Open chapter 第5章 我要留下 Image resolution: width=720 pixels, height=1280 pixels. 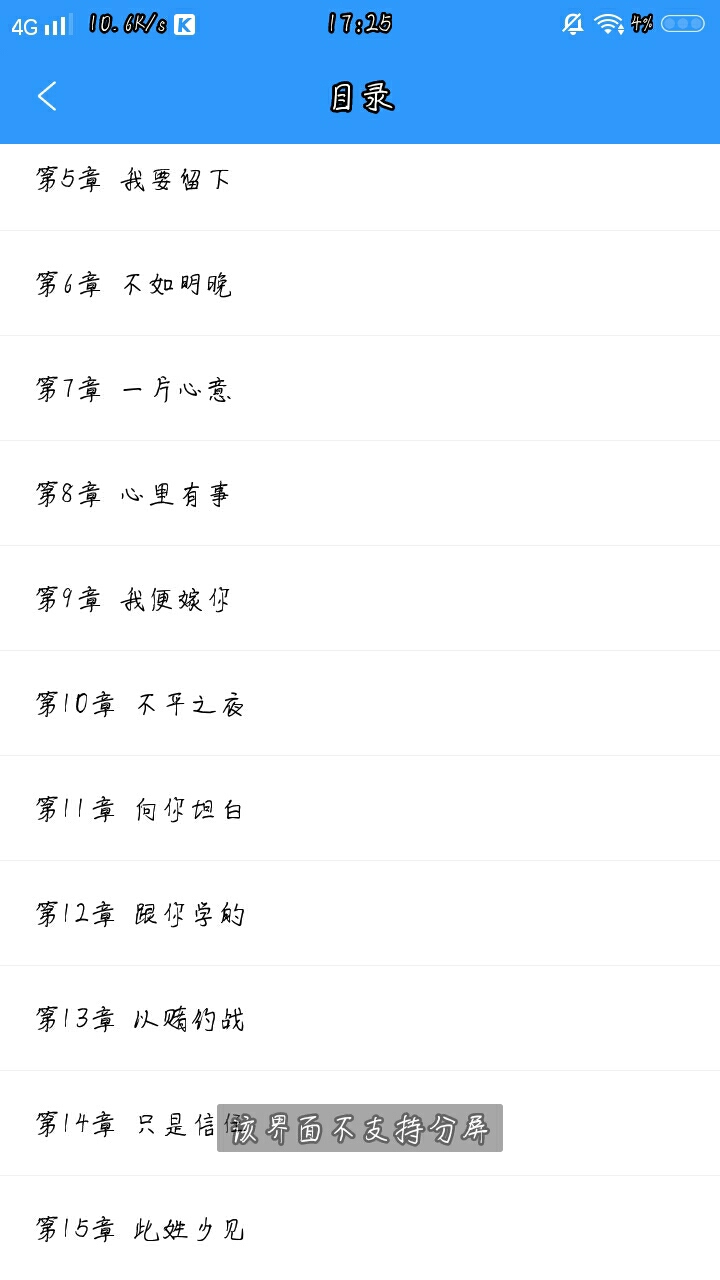click(x=360, y=187)
